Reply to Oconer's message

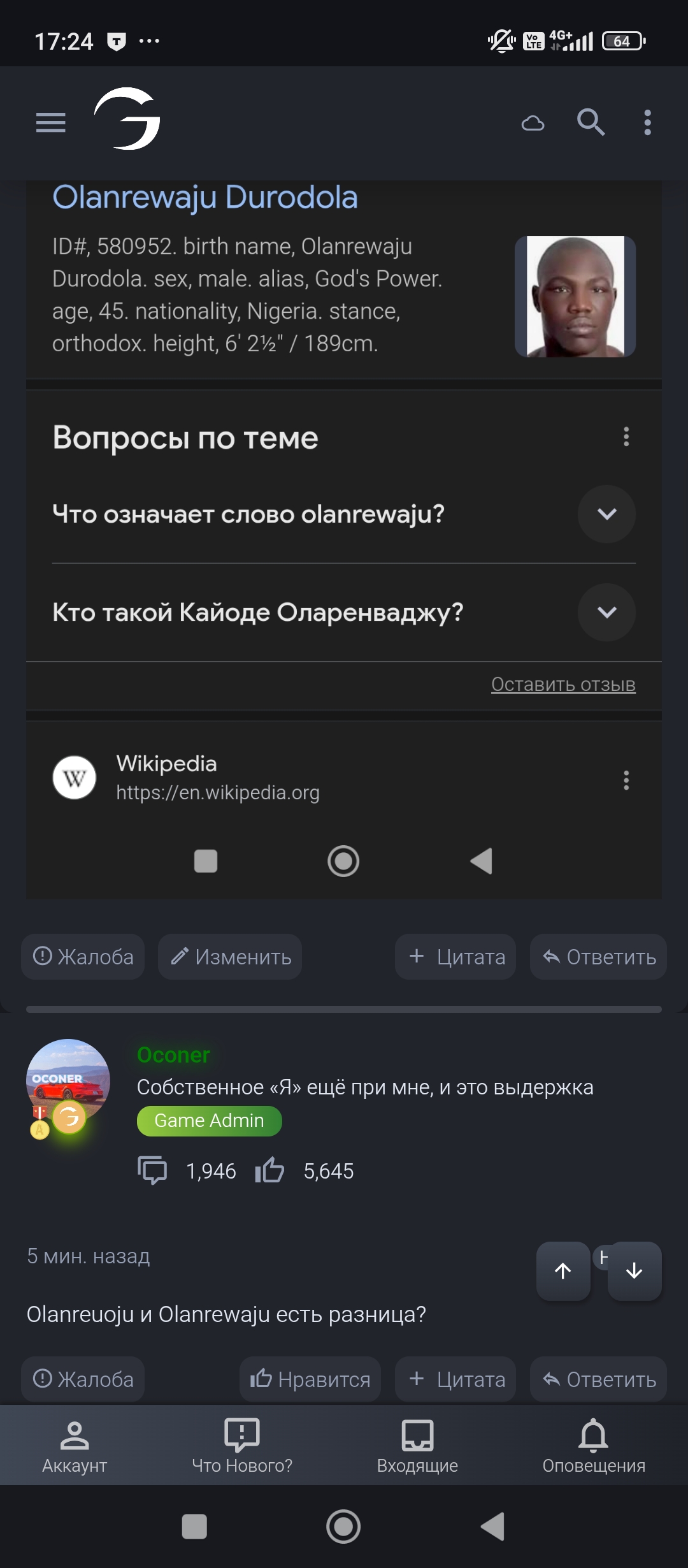598,1379
